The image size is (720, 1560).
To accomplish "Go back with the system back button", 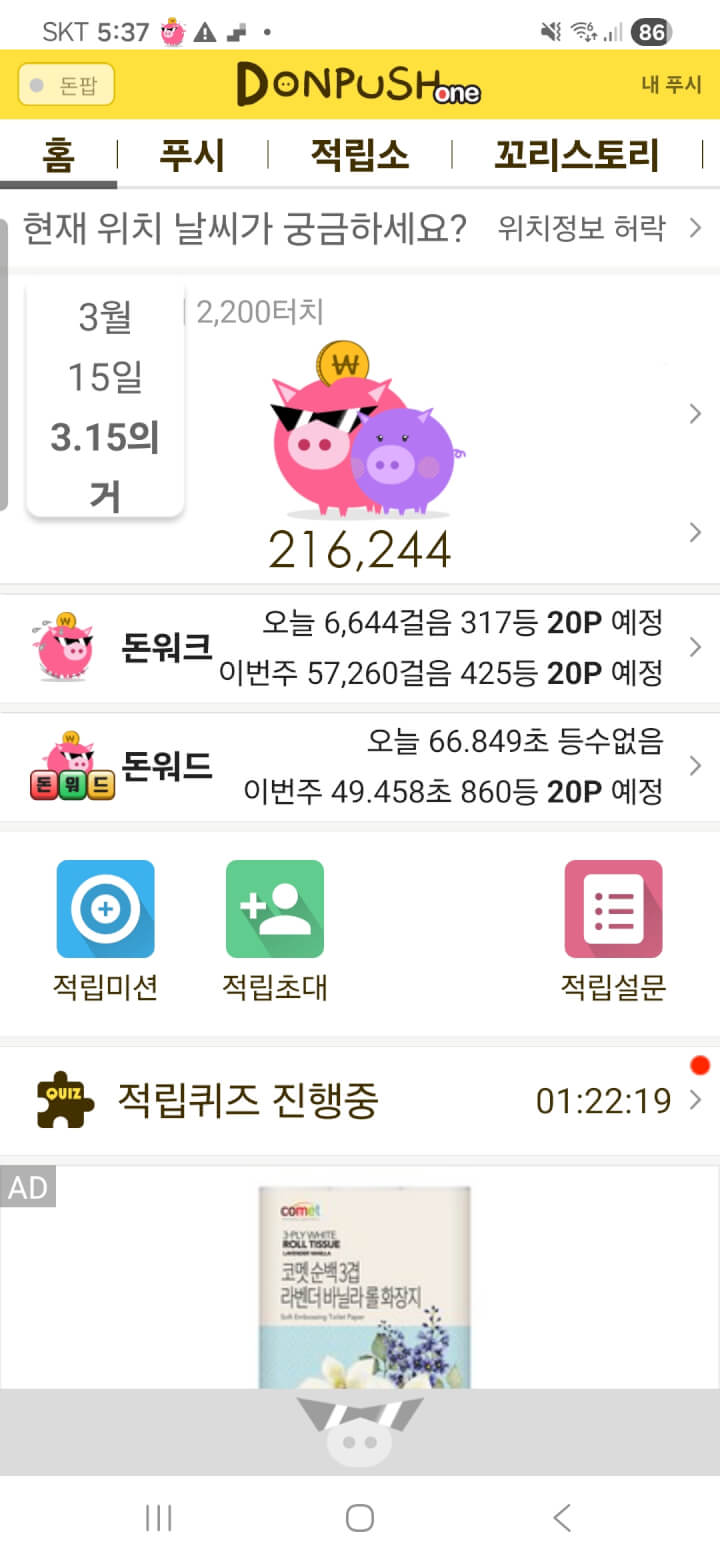I will point(562,1518).
